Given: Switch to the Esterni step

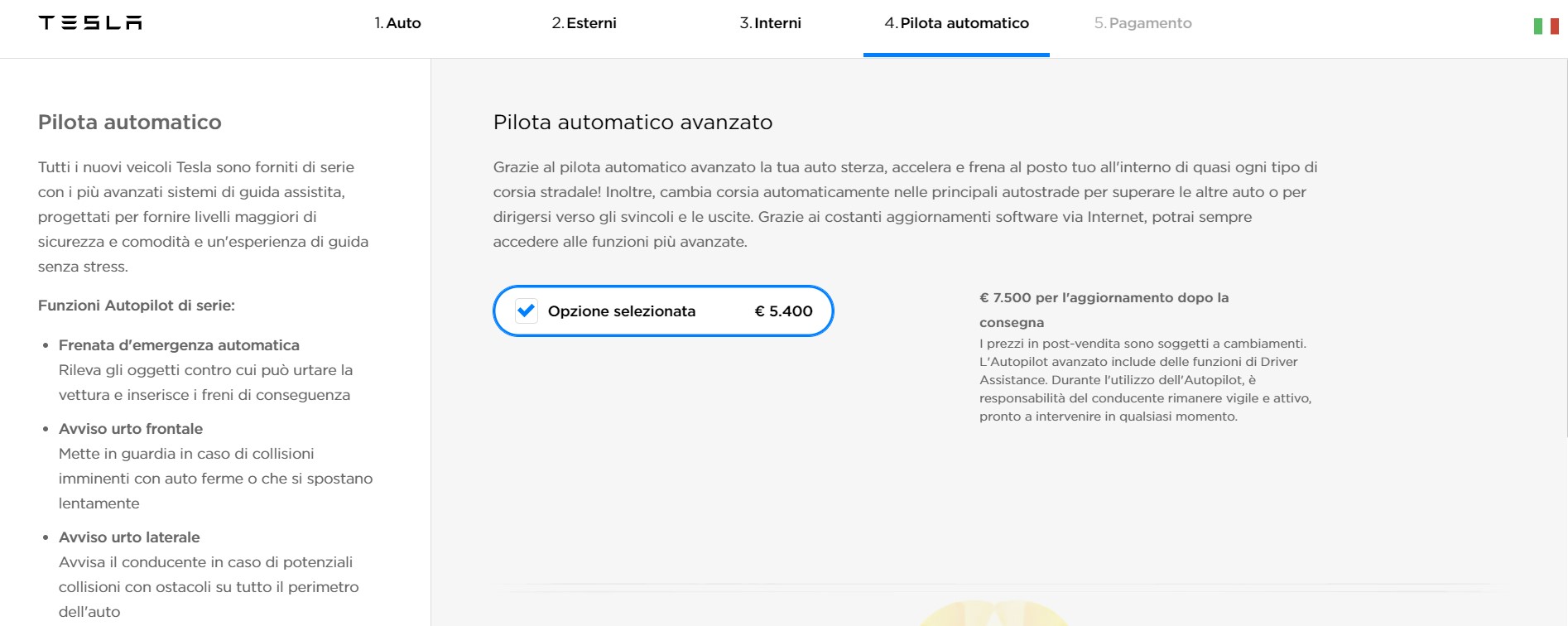Looking at the screenshot, I should click(x=584, y=23).
